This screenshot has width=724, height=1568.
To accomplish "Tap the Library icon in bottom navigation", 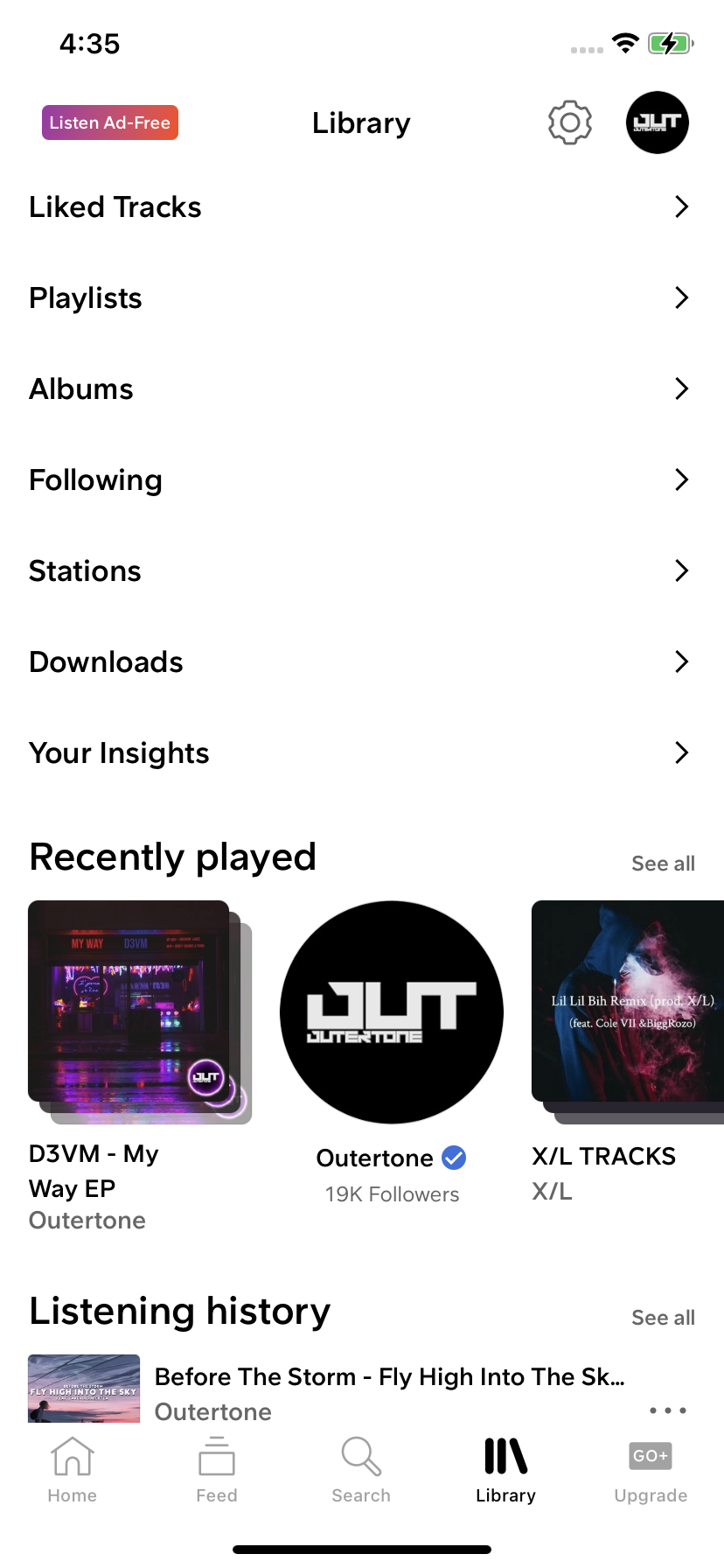I will [505, 1456].
